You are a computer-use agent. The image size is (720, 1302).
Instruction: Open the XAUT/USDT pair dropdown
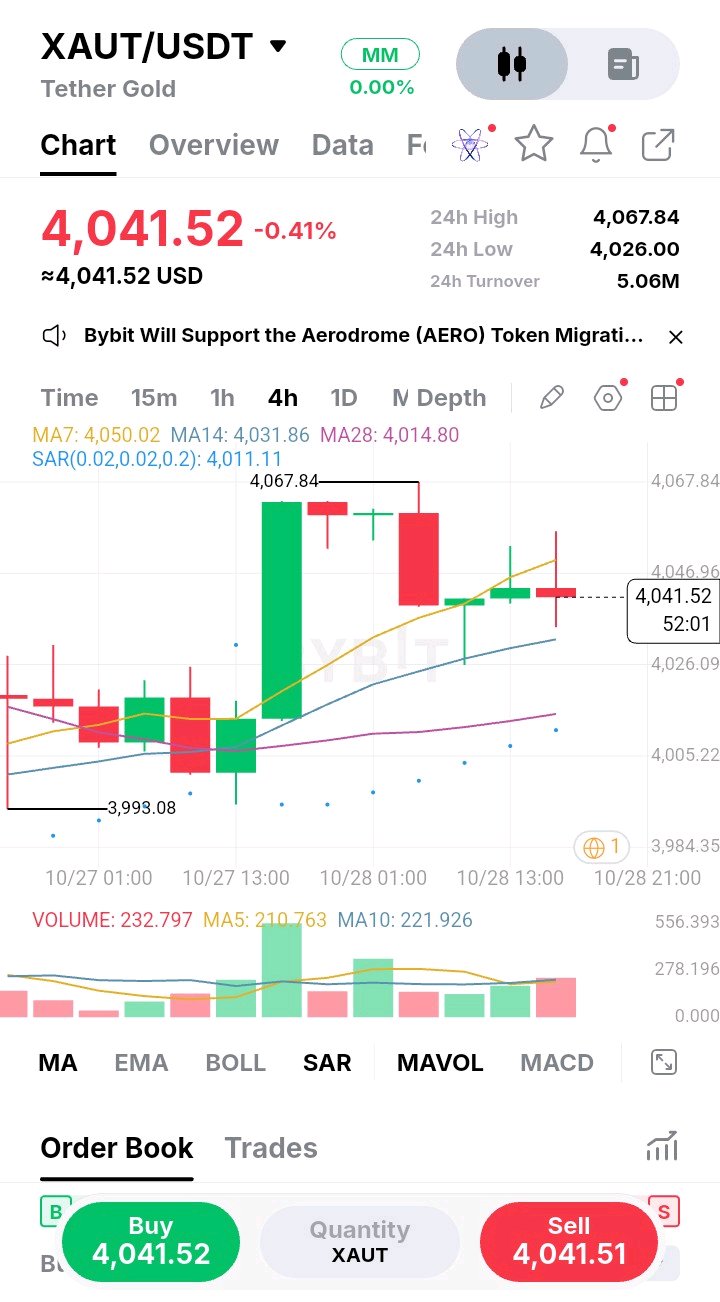tap(278, 46)
